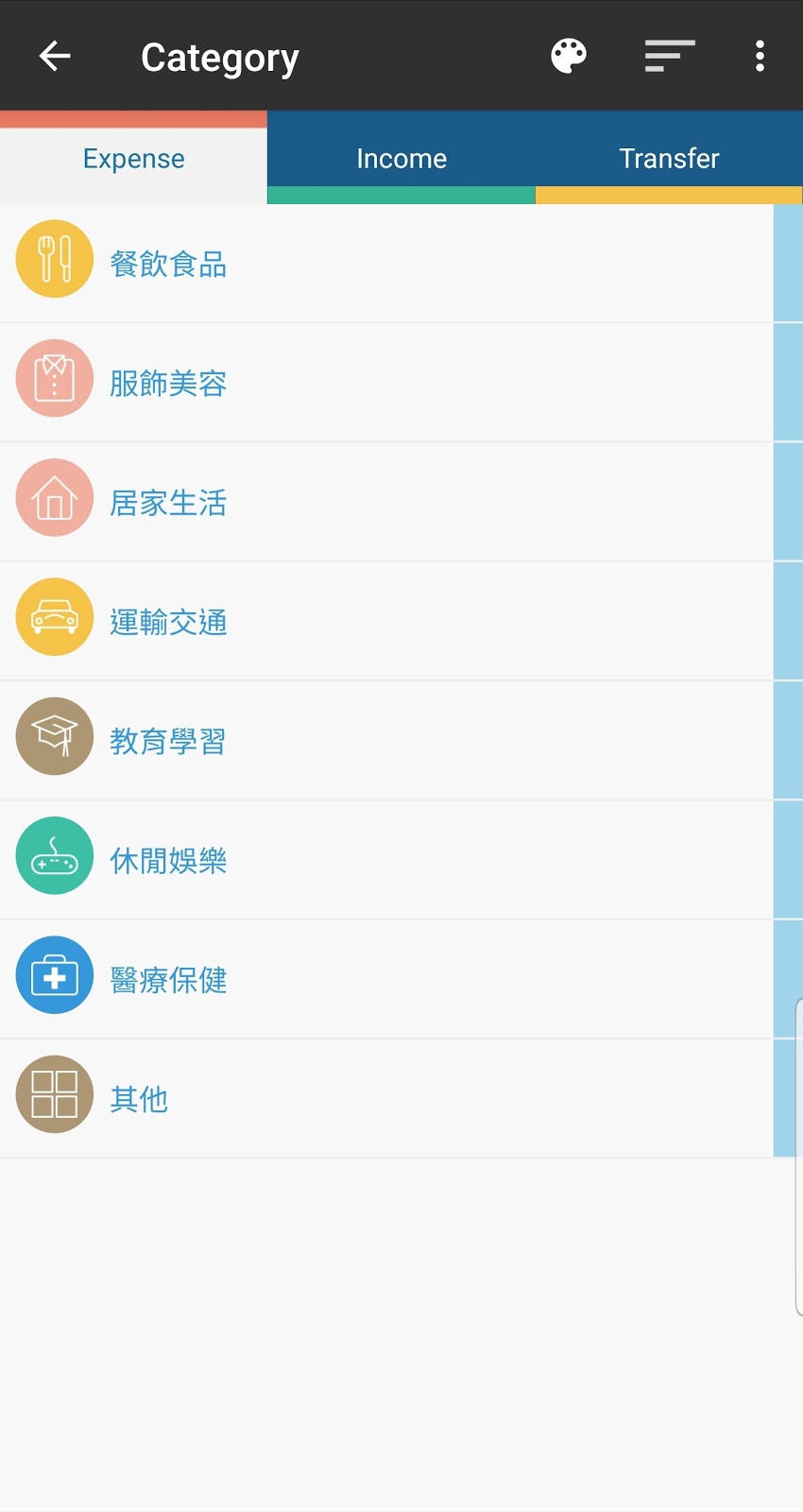The height and width of the screenshot is (1512, 803).
Task: Select the Expense tab
Action: click(133, 159)
